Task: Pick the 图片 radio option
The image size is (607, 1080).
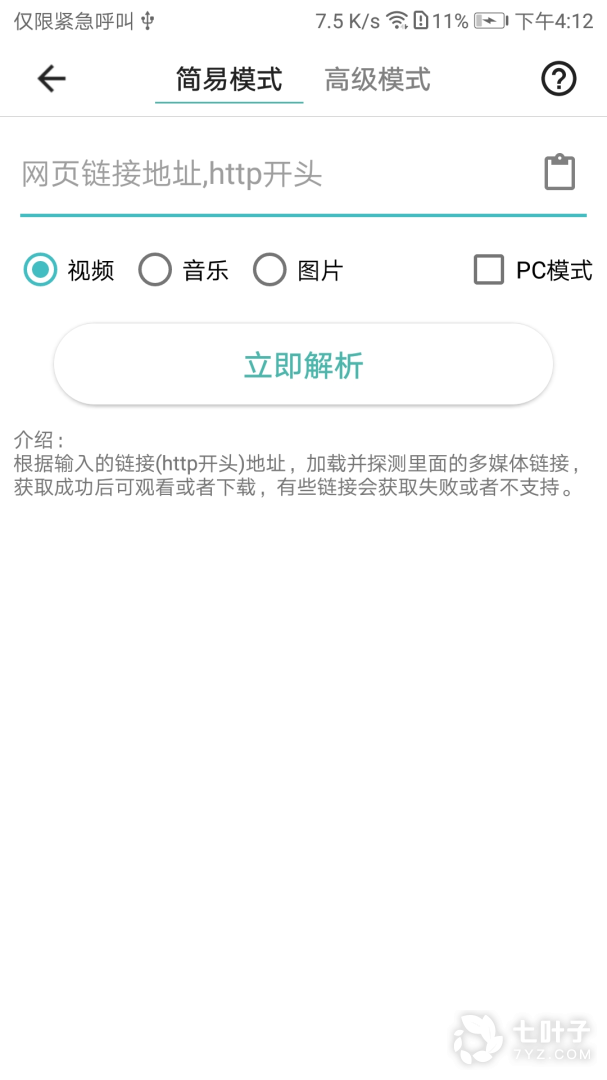Action: point(270,269)
